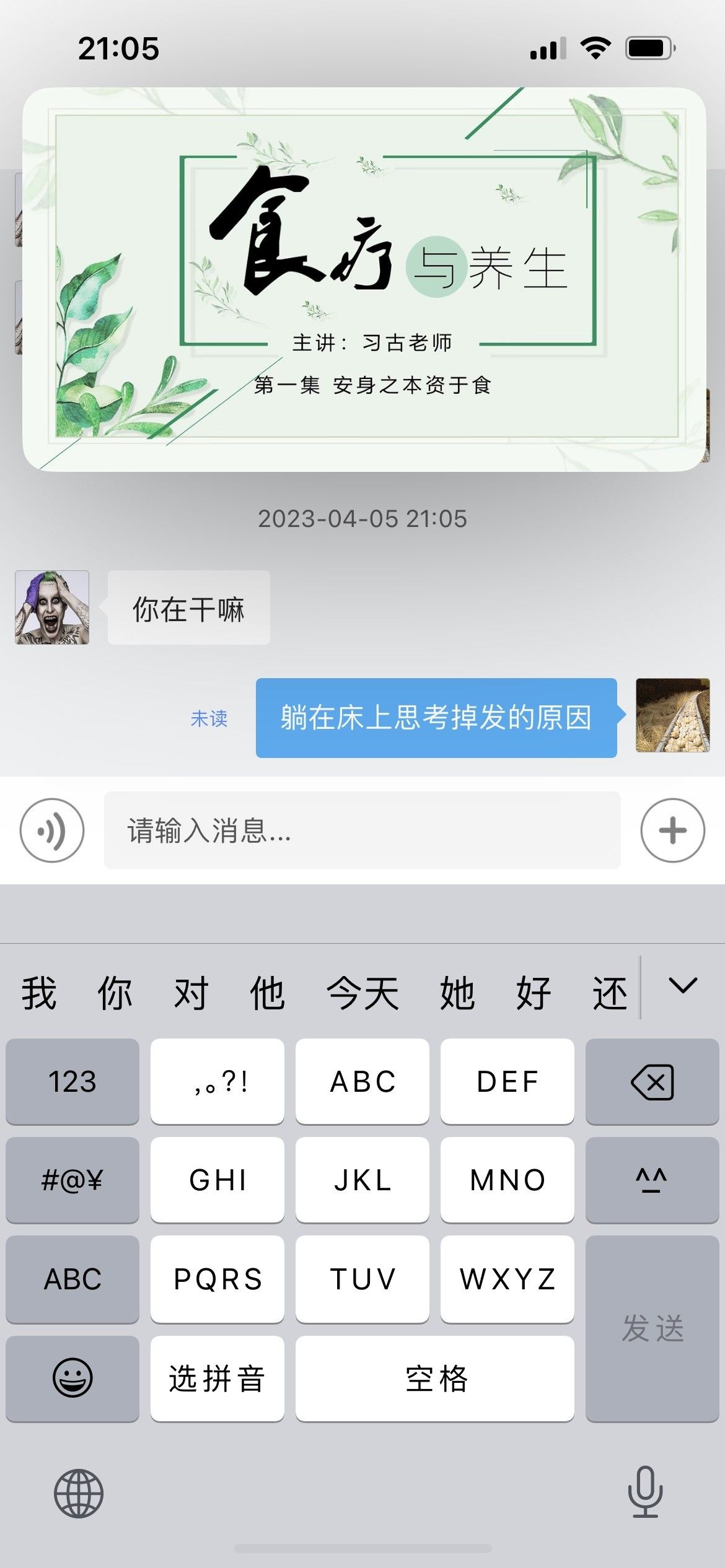Image resolution: width=725 pixels, height=1568 pixels.
Task: Switch keyboard to 123 numbers
Action: (72, 1081)
